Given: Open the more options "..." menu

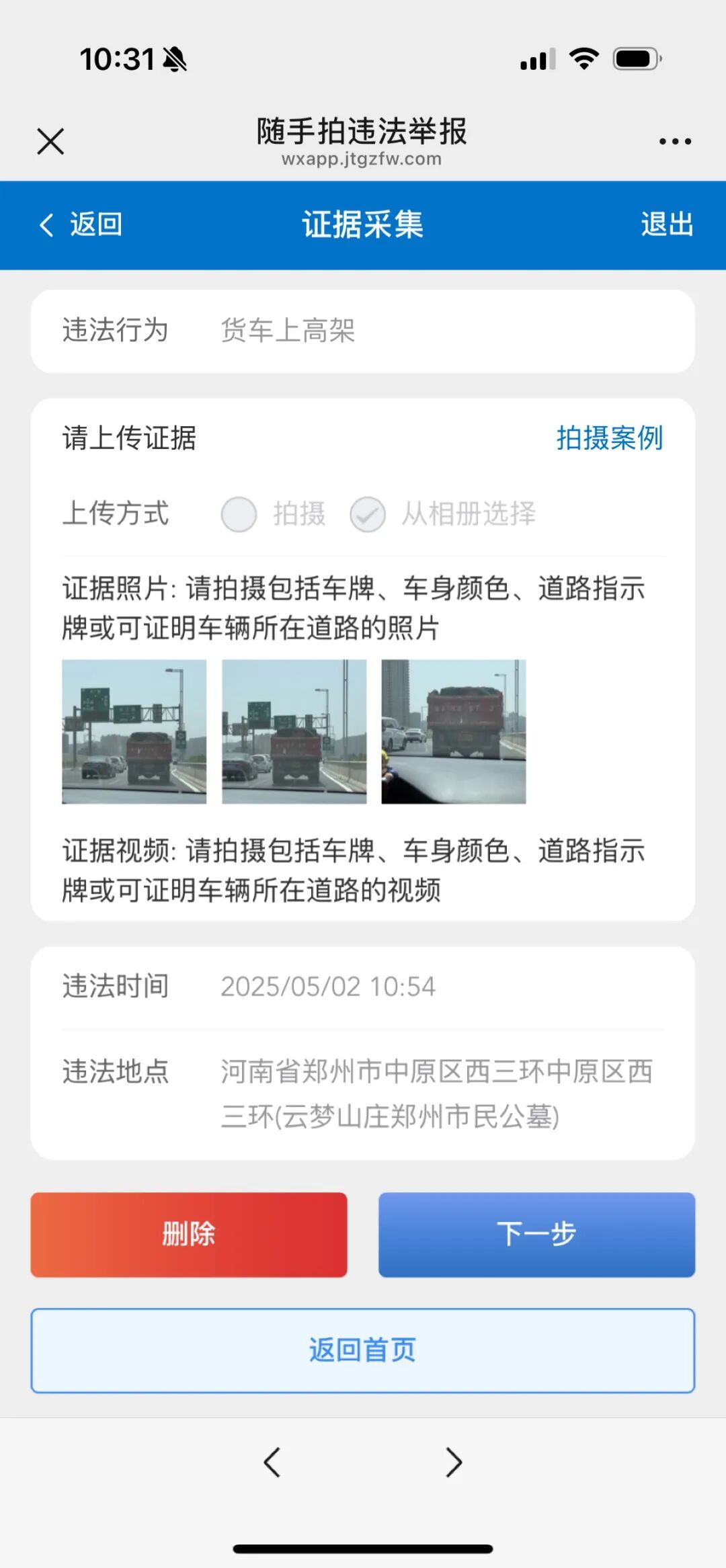Looking at the screenshot, I should click(674, 141).
